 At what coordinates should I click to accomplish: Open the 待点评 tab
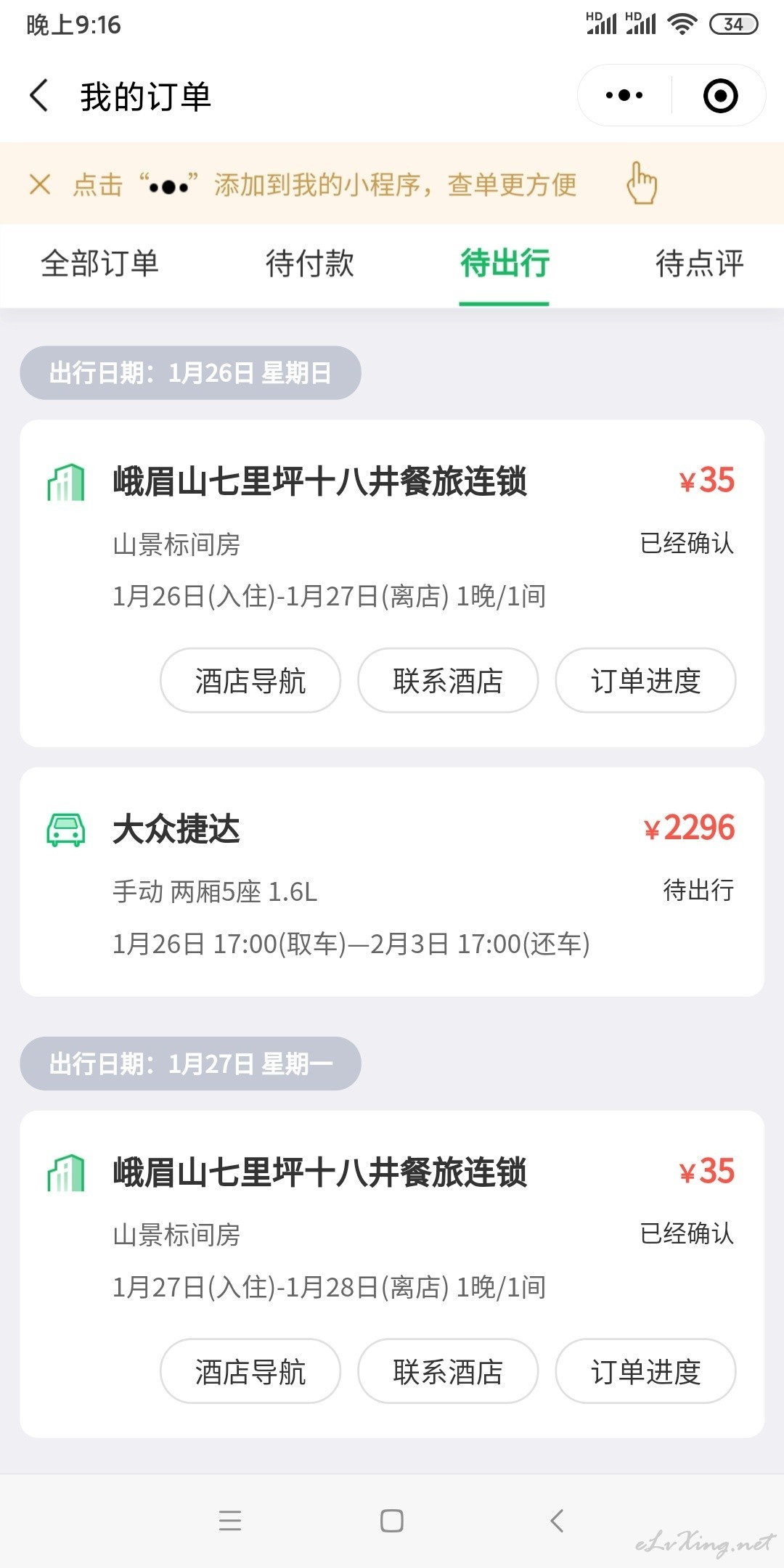(x=700, y=263)
